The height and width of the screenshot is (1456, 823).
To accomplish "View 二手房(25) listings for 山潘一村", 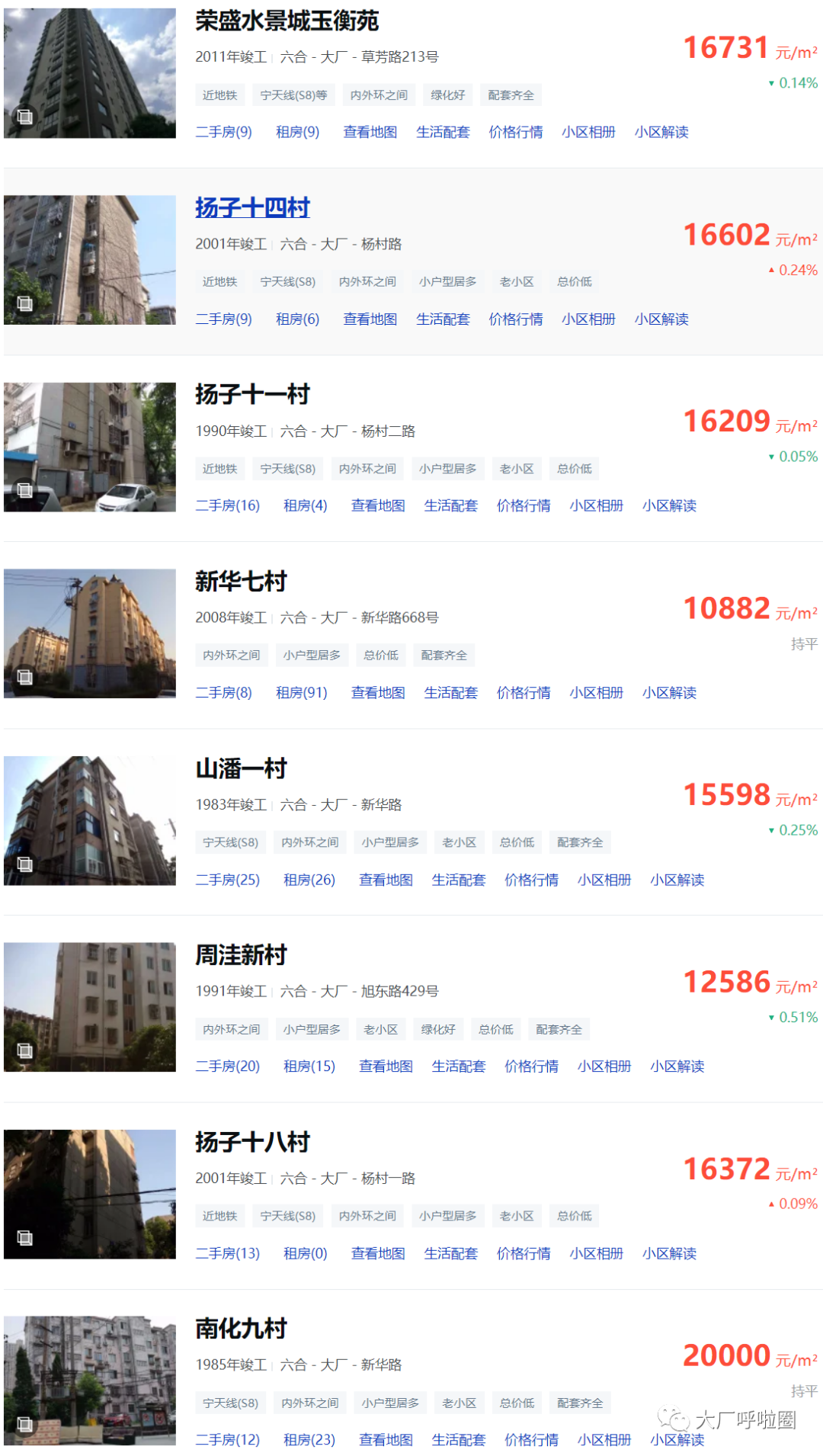I will 227,880.
